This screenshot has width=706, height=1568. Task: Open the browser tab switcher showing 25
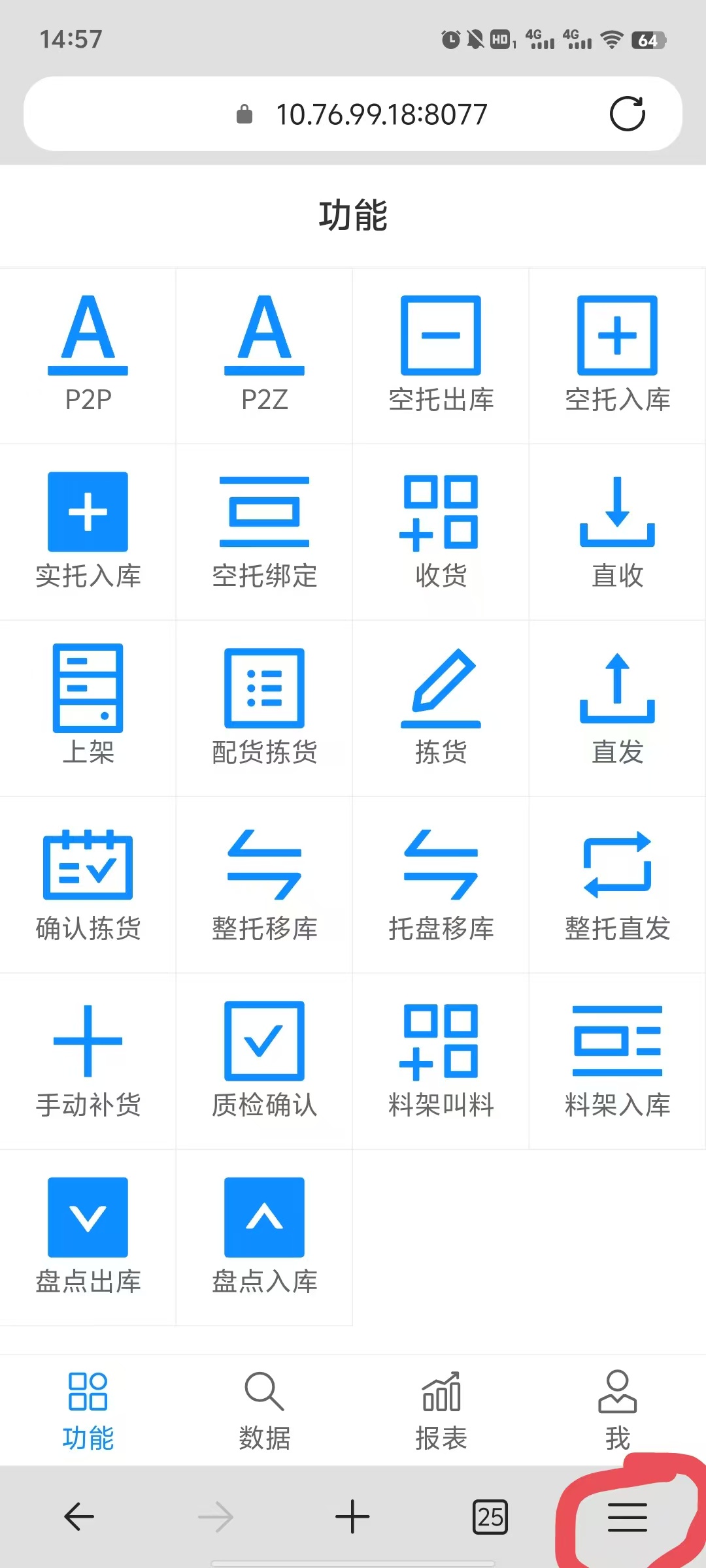[490, 1516]
